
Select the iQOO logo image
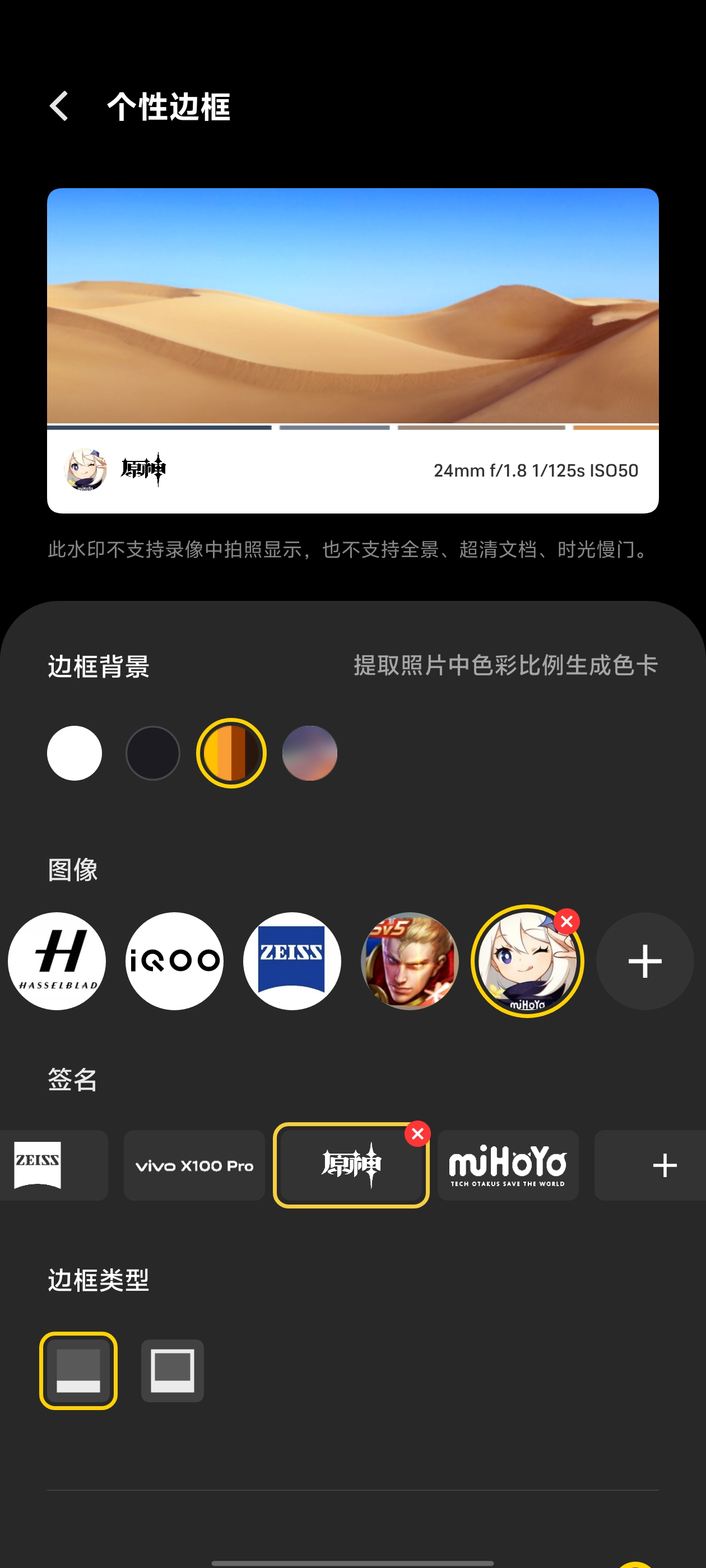point(174,961)
